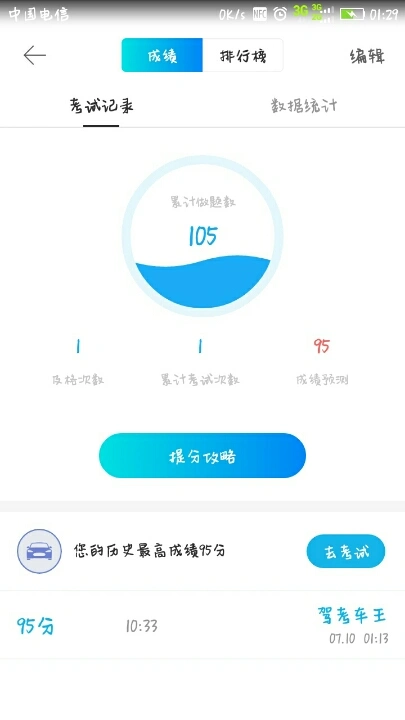Select the 成绩 segment
Viewport: 405px width, 720px height.
click(x=162, y=55)
